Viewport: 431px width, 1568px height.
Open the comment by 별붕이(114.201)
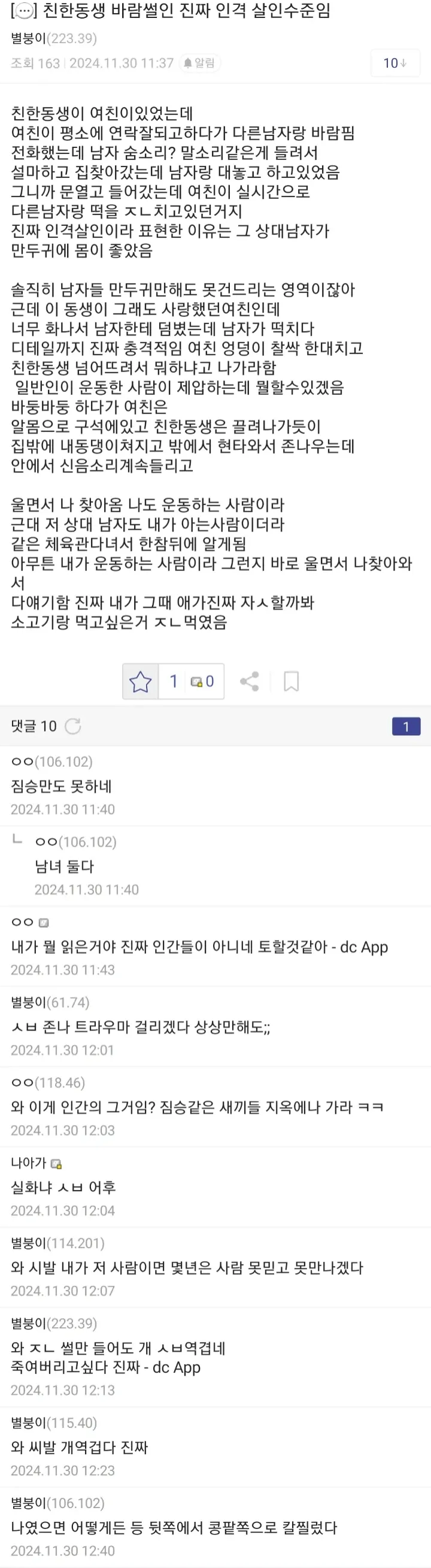pos(187,1268)
